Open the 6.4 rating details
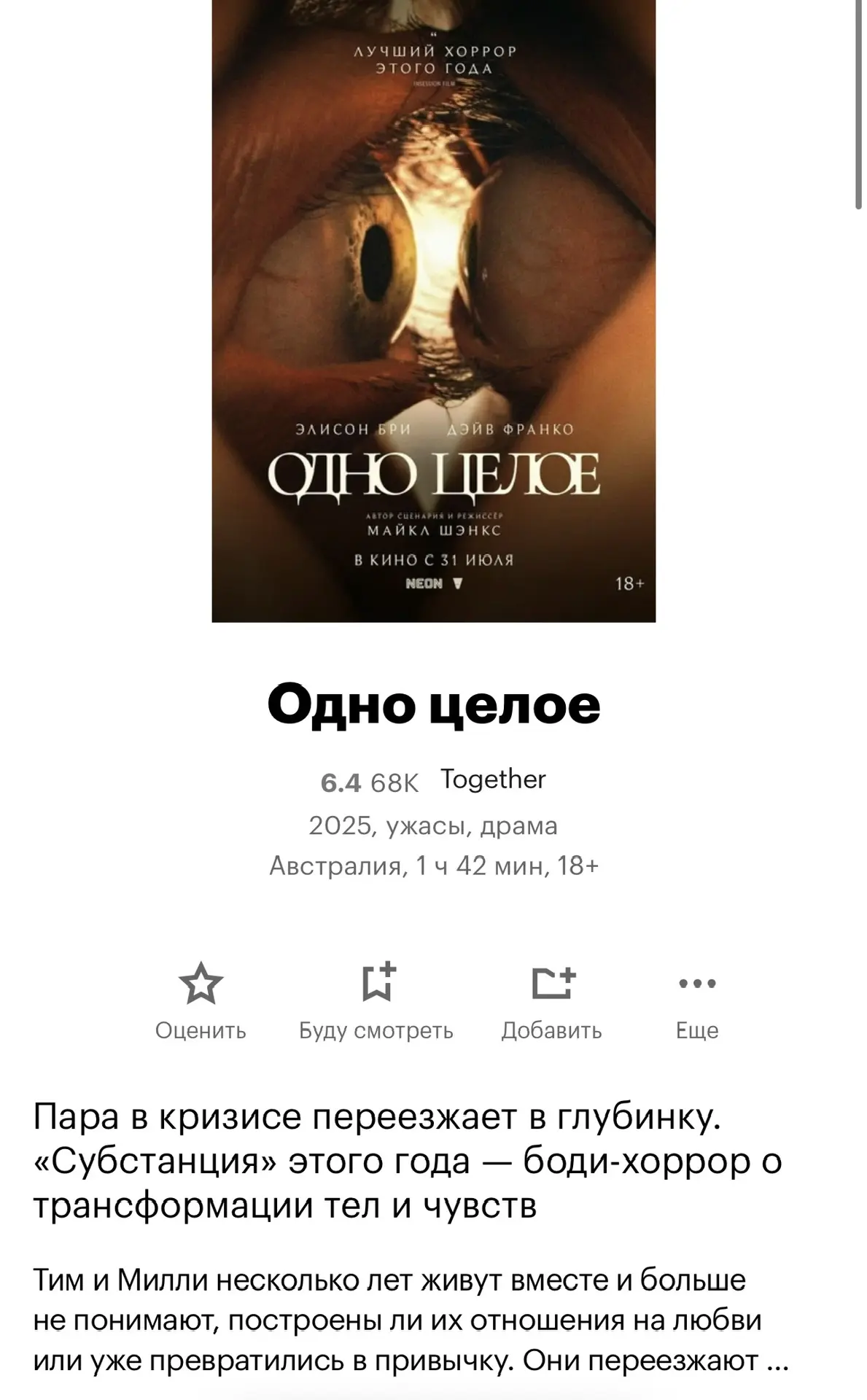This screenshot has height=1400, width=867. [x=341, y=783]
